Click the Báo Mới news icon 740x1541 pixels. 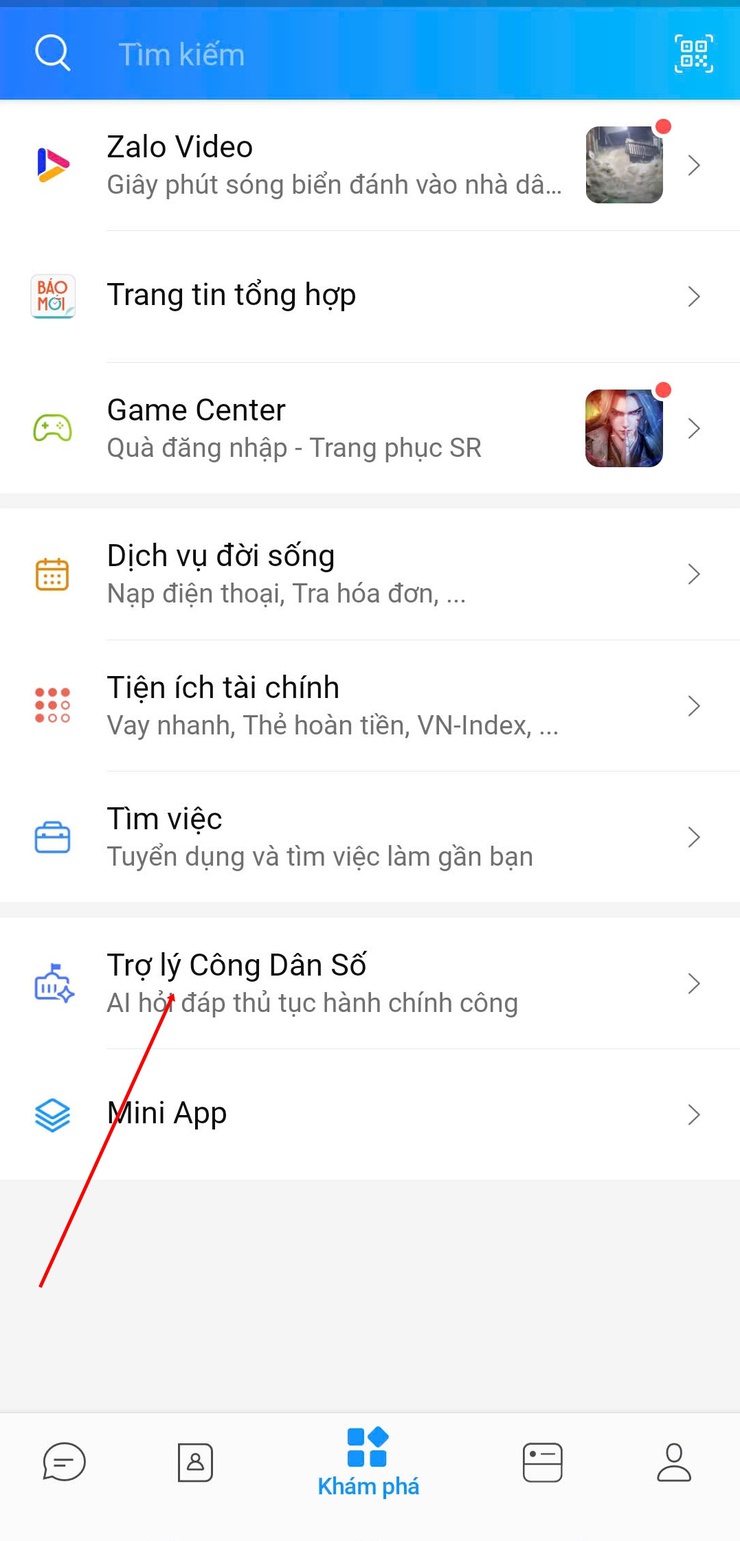click(52, 296)
